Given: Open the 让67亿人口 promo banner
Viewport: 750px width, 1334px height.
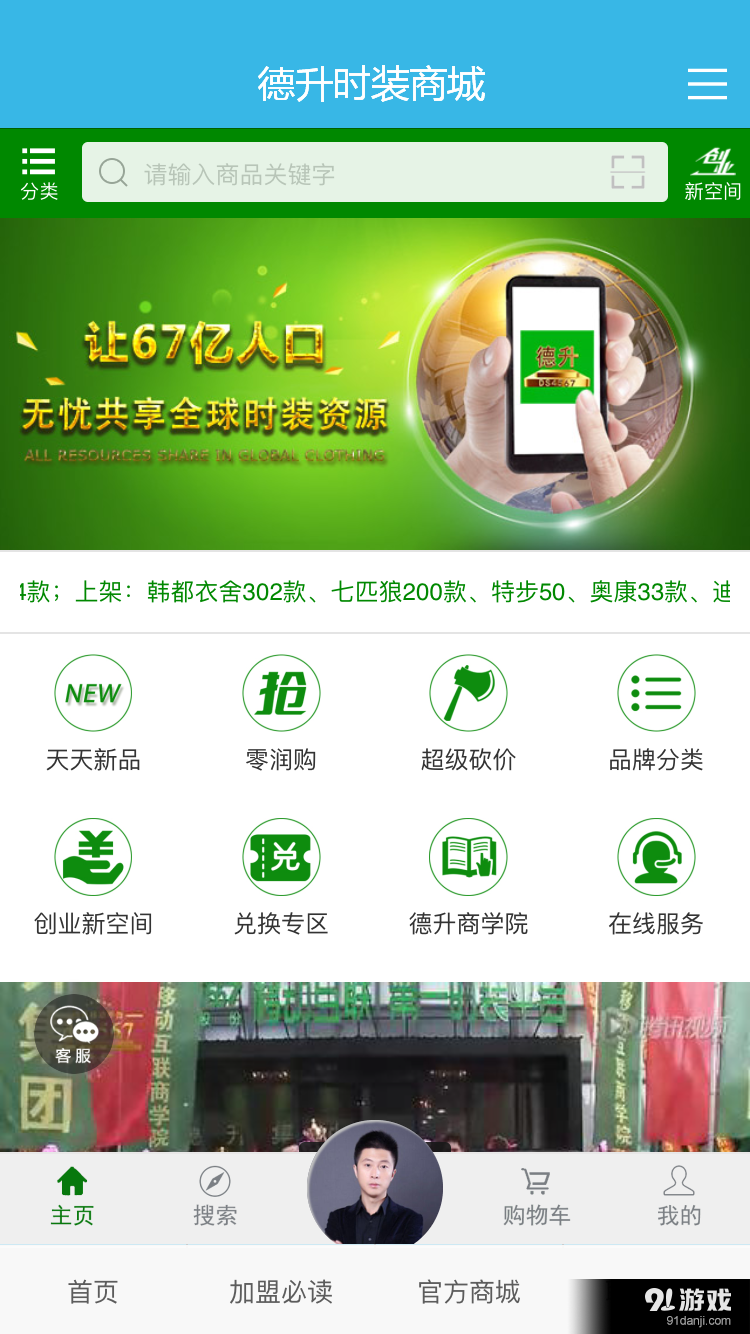Looking at the screenshot, I should pos(375,384).
